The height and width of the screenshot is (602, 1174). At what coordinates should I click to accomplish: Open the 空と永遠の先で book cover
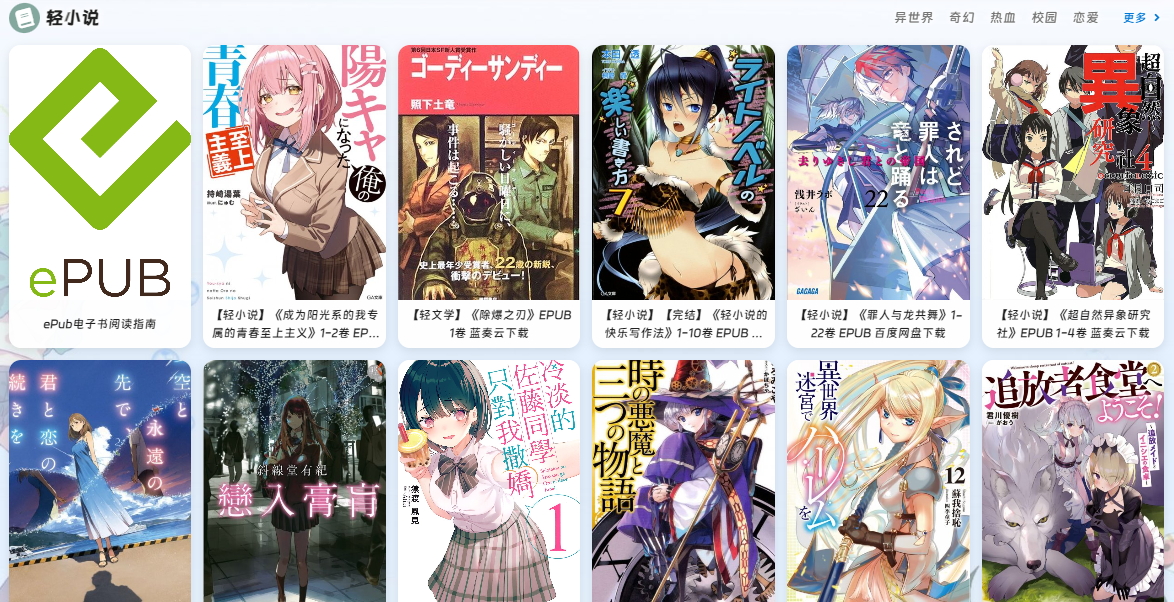100,481
